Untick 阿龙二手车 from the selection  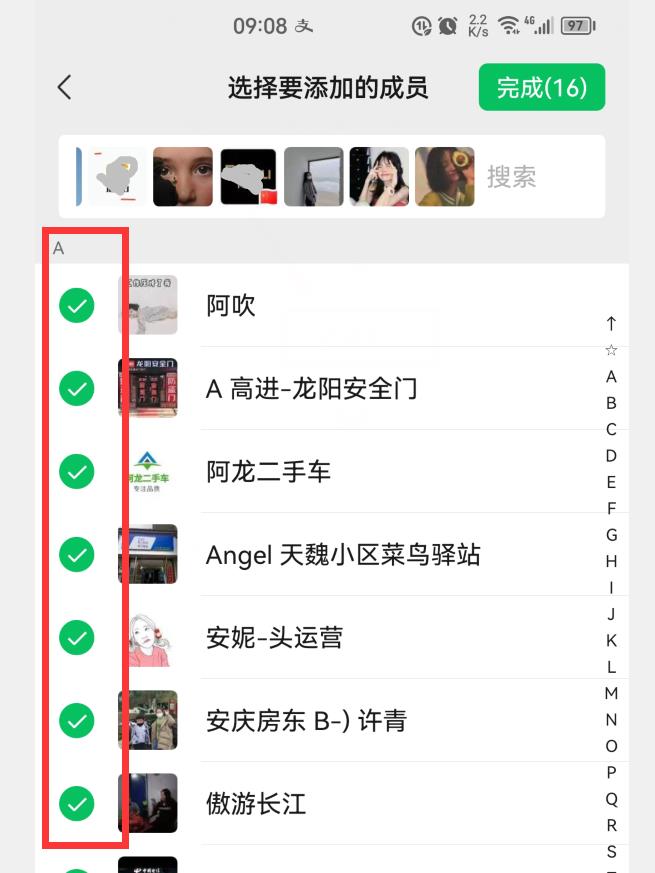tap(76, 471)
